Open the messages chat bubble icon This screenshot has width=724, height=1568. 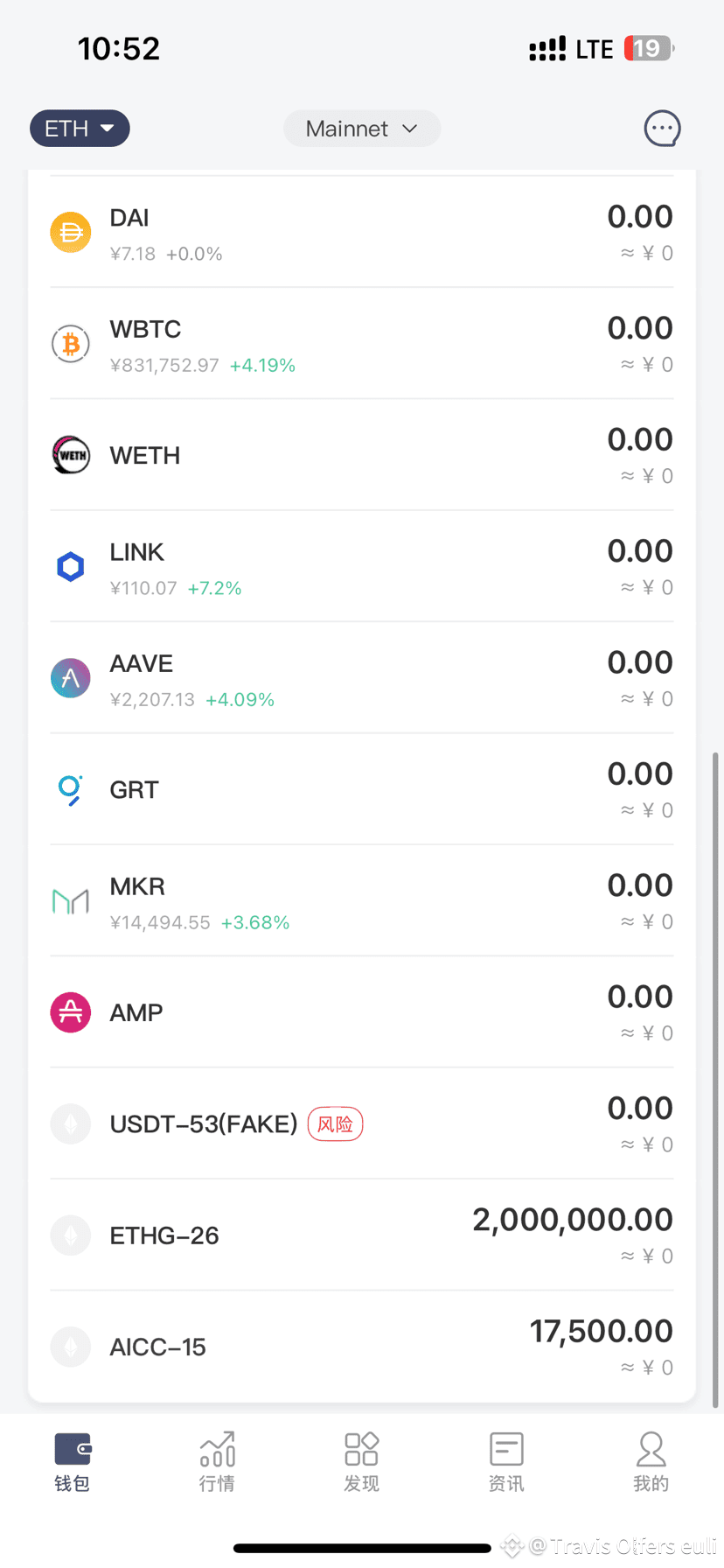[662, 129]
